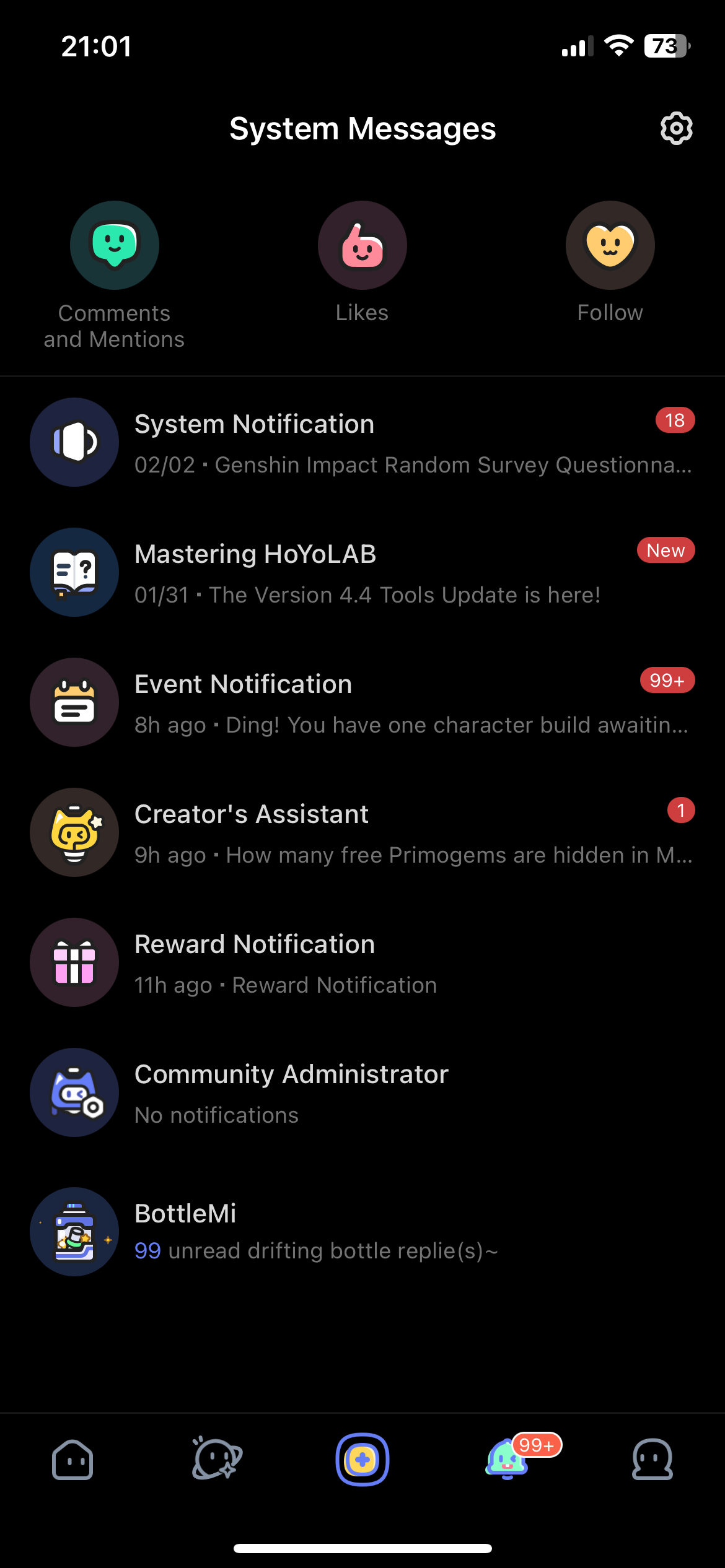Viewport: 725px width, 1568px height.
Task: Open System Notification messages
Action: point(362,443)
